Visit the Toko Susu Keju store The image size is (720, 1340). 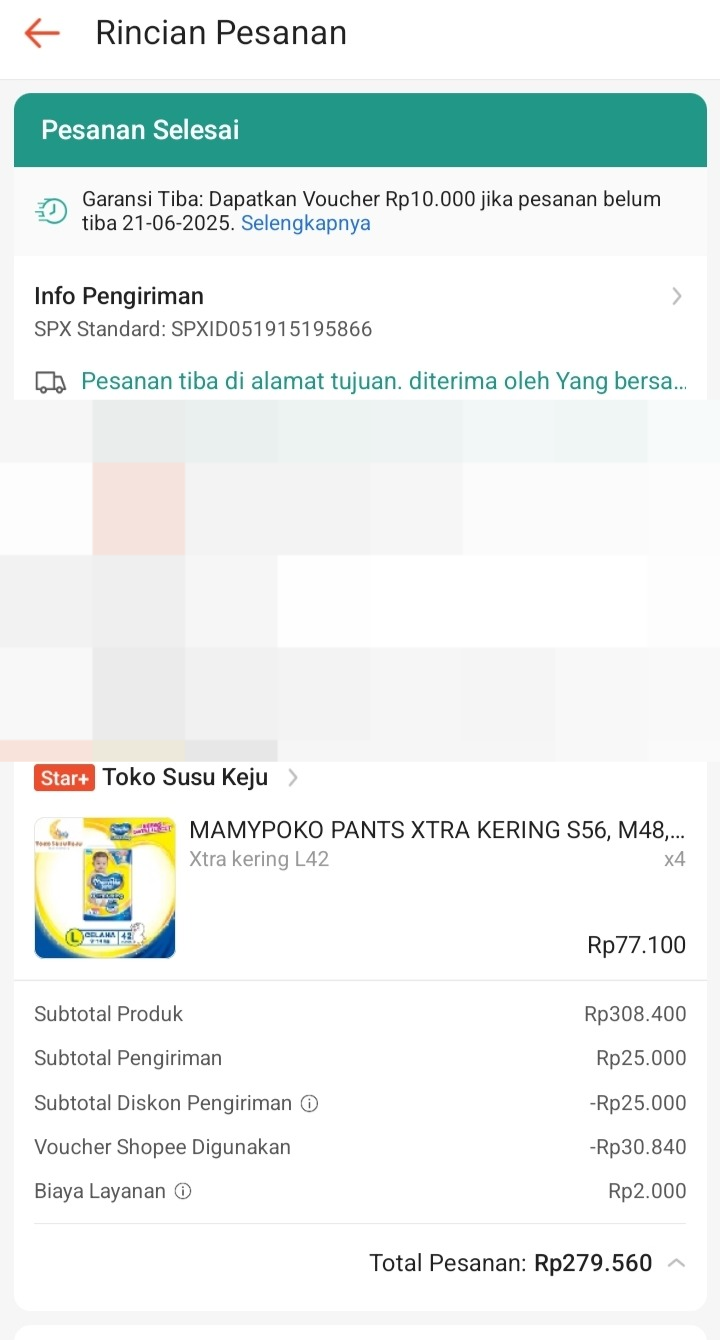(185, 777)
